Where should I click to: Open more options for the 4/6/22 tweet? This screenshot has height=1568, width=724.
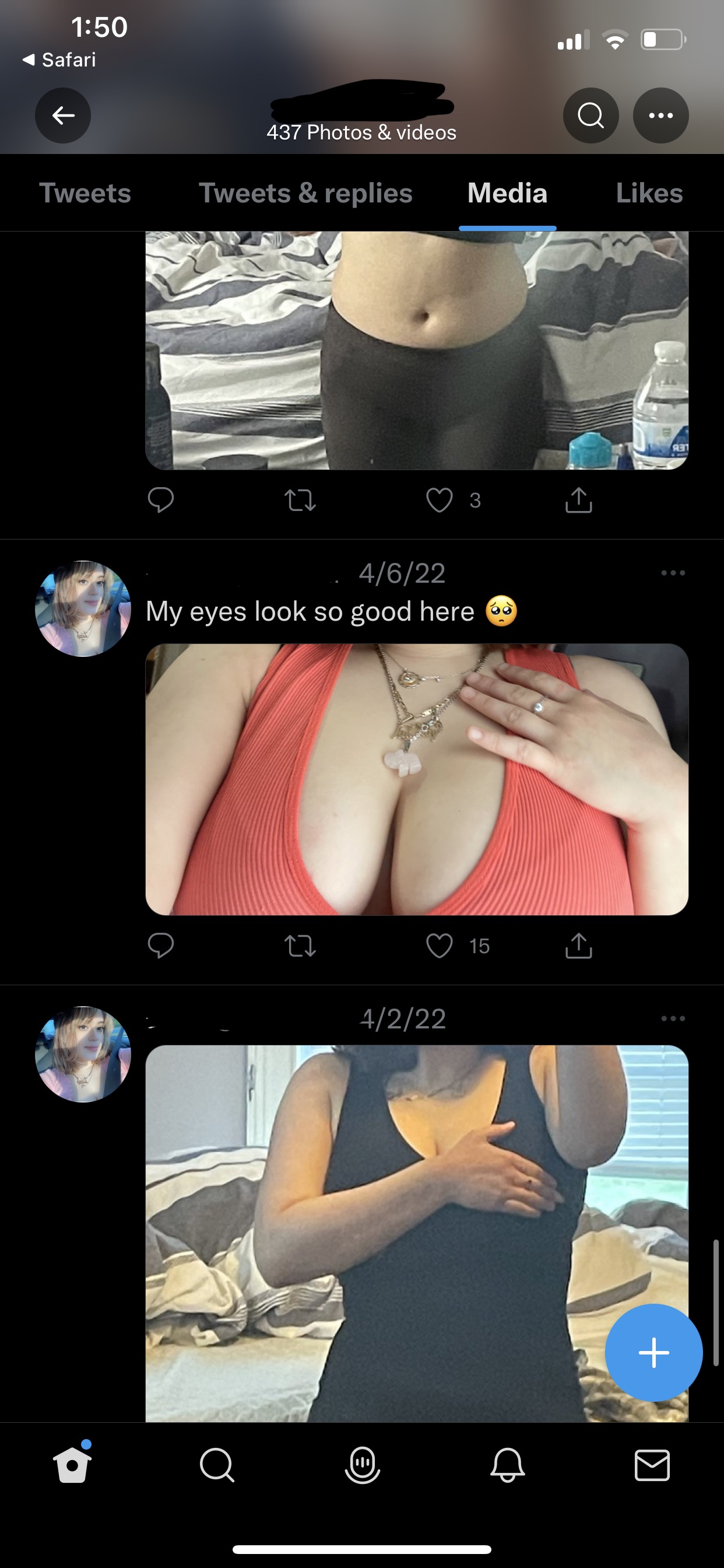pyautogui.click(x=673, y=573)
